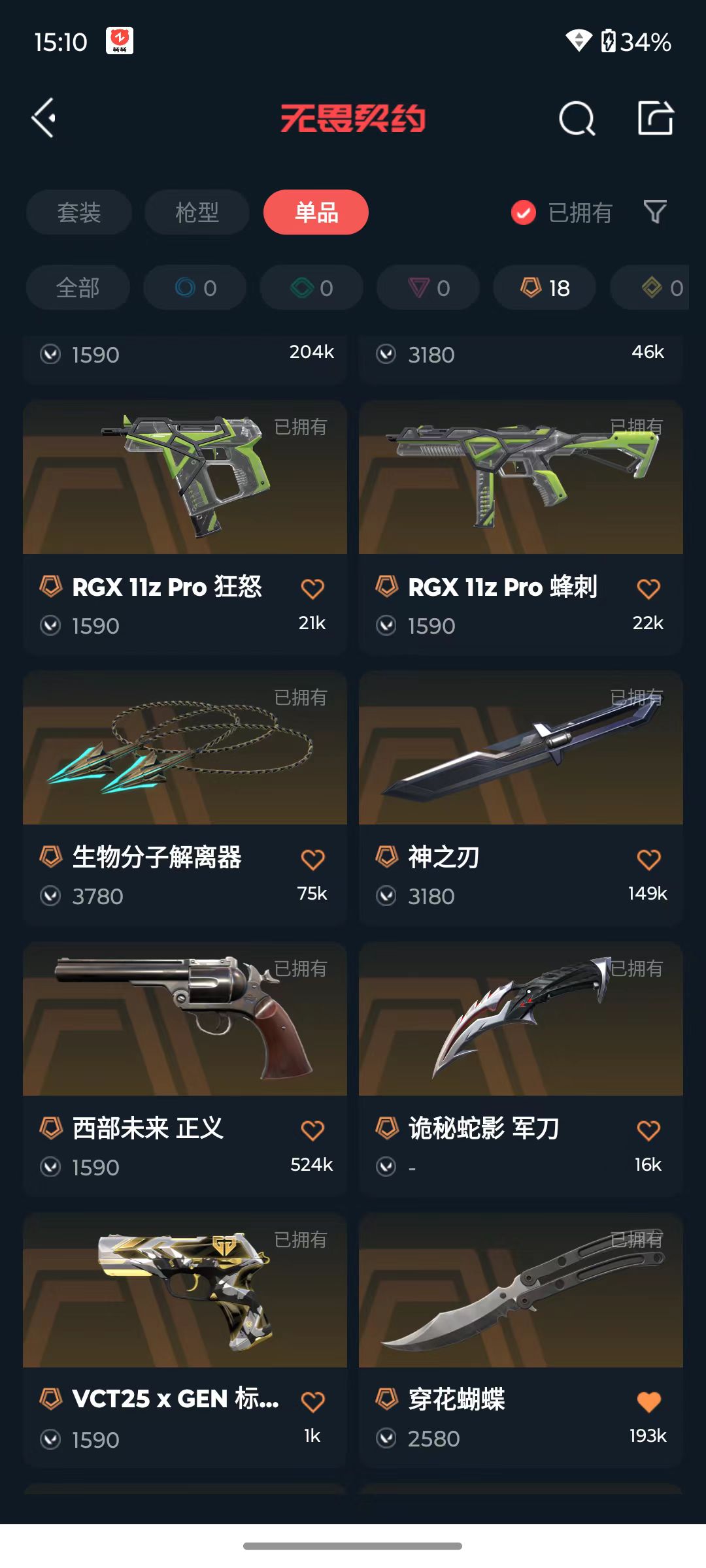Favorite the RGX 11z Pro 蜂刺 skin
This screenshot has height=1568, width=706.
click(x=648, y=589)
